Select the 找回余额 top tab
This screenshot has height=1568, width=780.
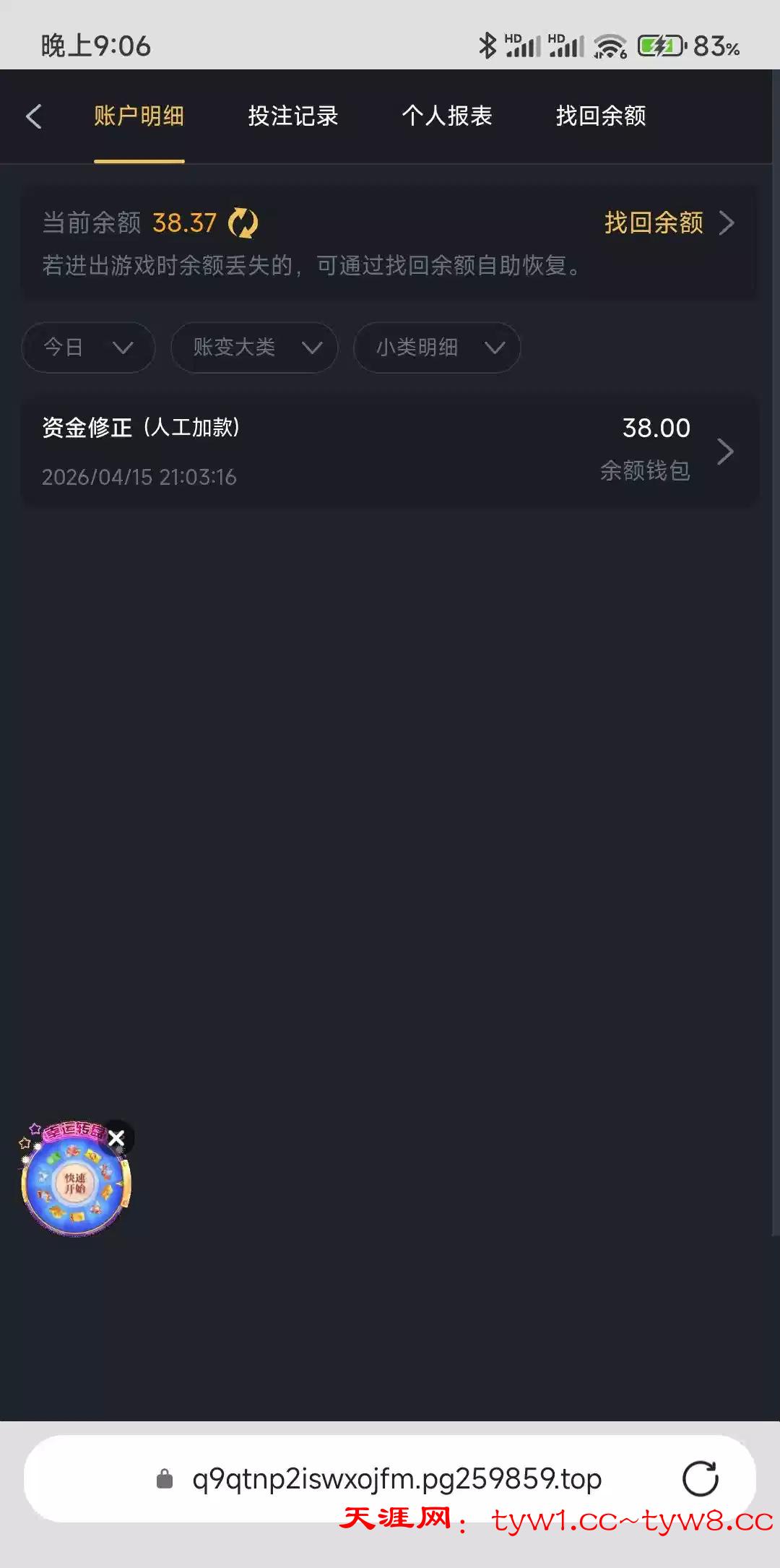[x=601, y=116]
